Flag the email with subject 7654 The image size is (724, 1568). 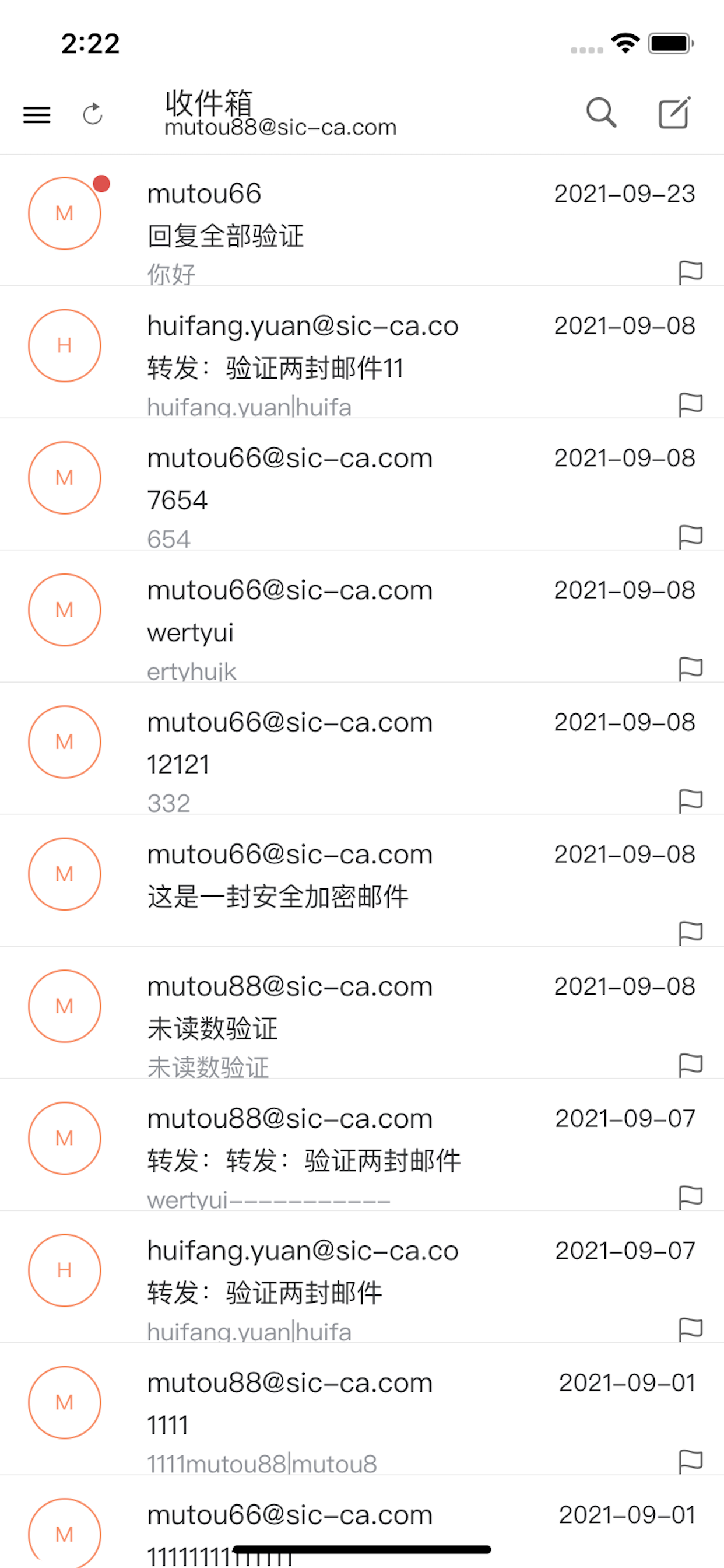(x=691, y=536)
